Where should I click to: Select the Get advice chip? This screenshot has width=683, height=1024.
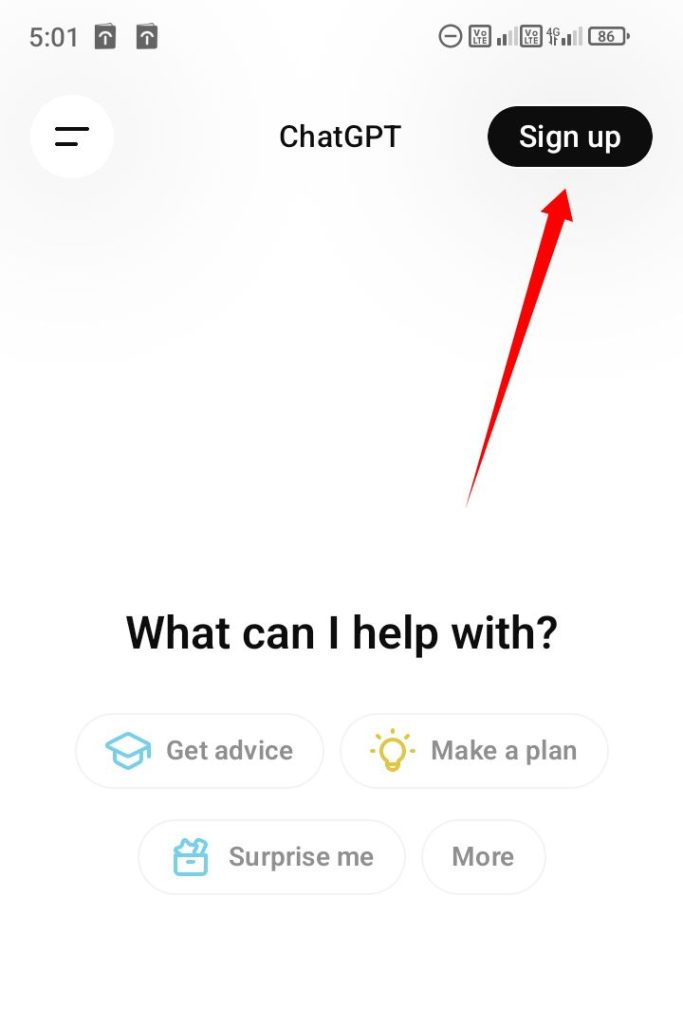[200, 751]
